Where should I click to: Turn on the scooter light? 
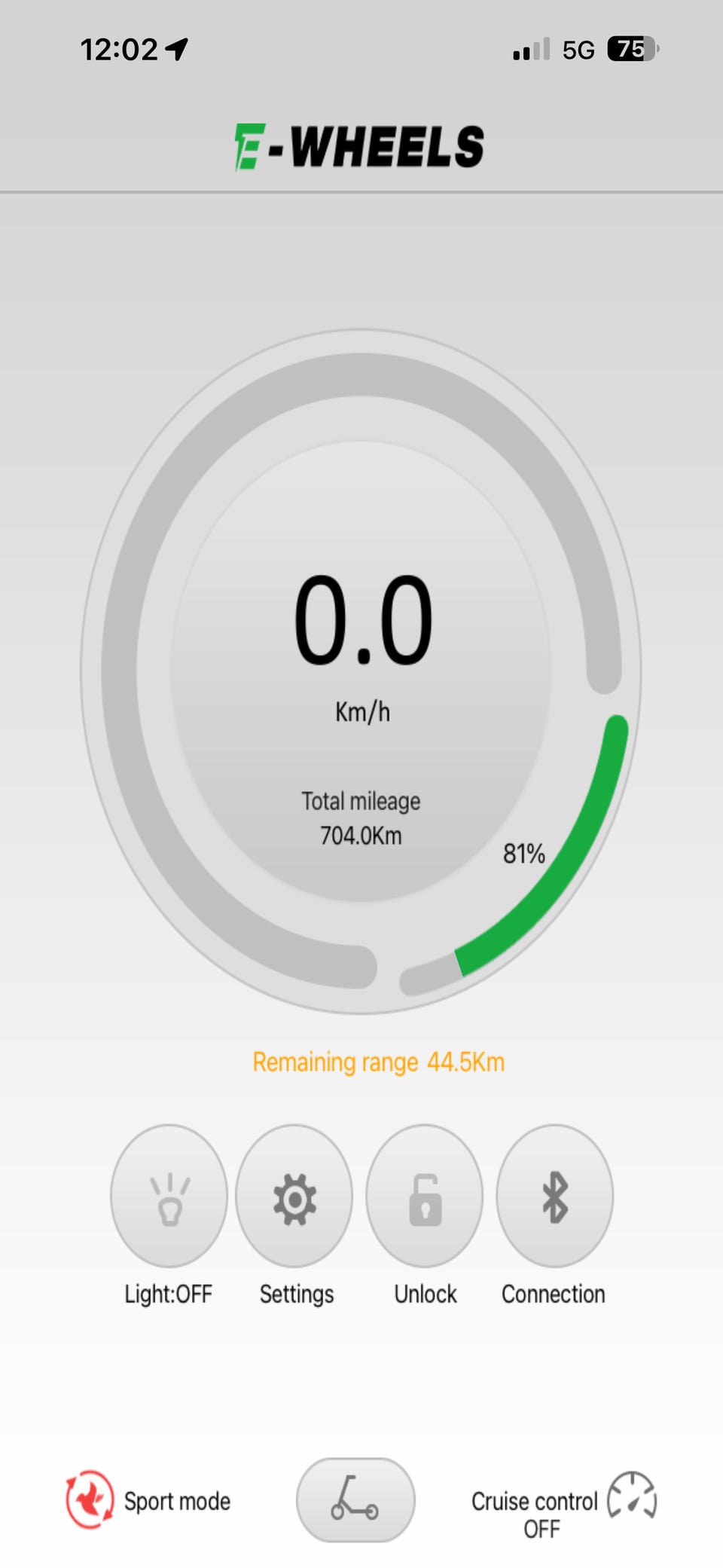[169, 1196]
